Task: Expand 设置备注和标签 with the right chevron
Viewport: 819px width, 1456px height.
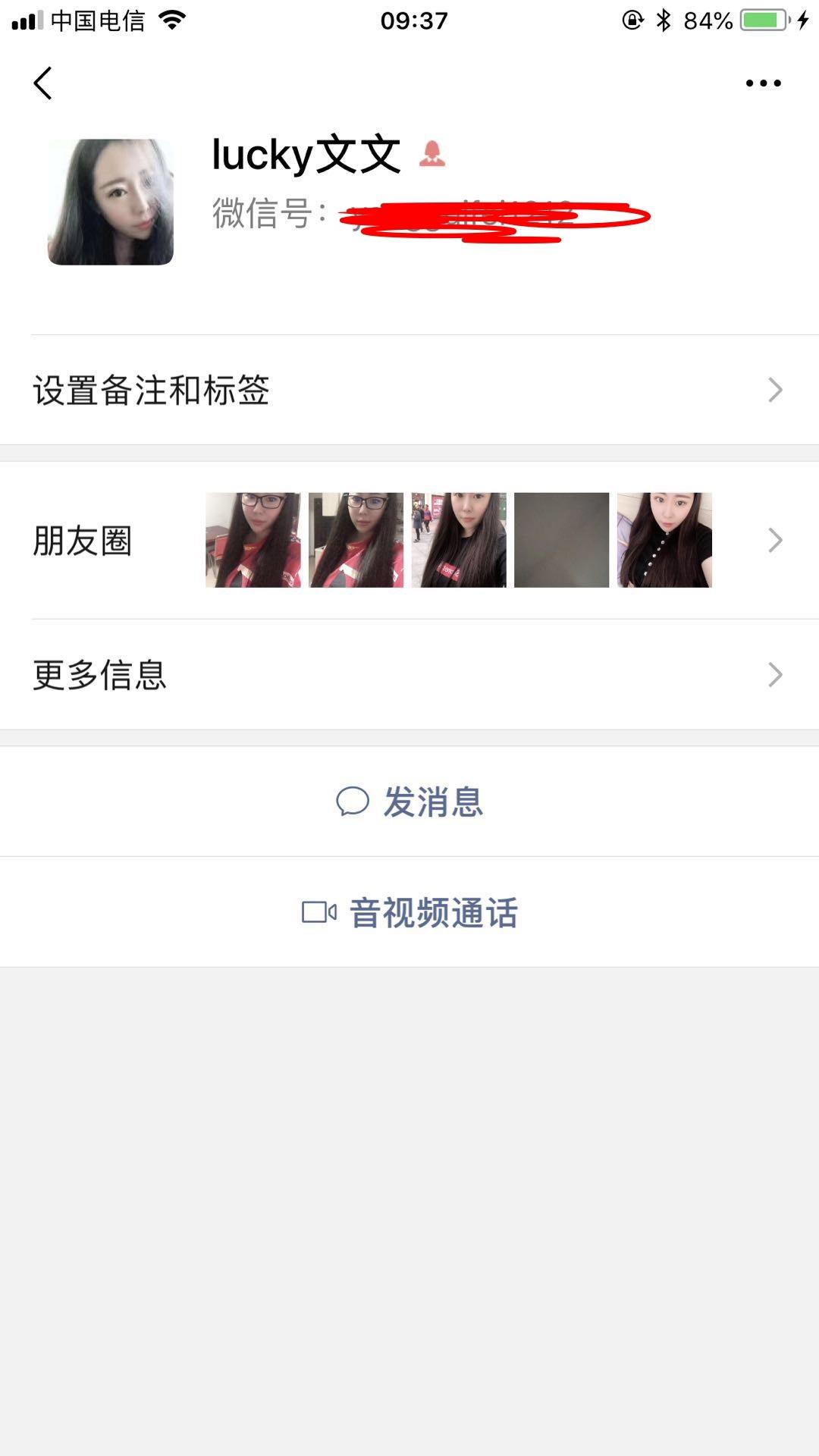Action: coord(774,389)
